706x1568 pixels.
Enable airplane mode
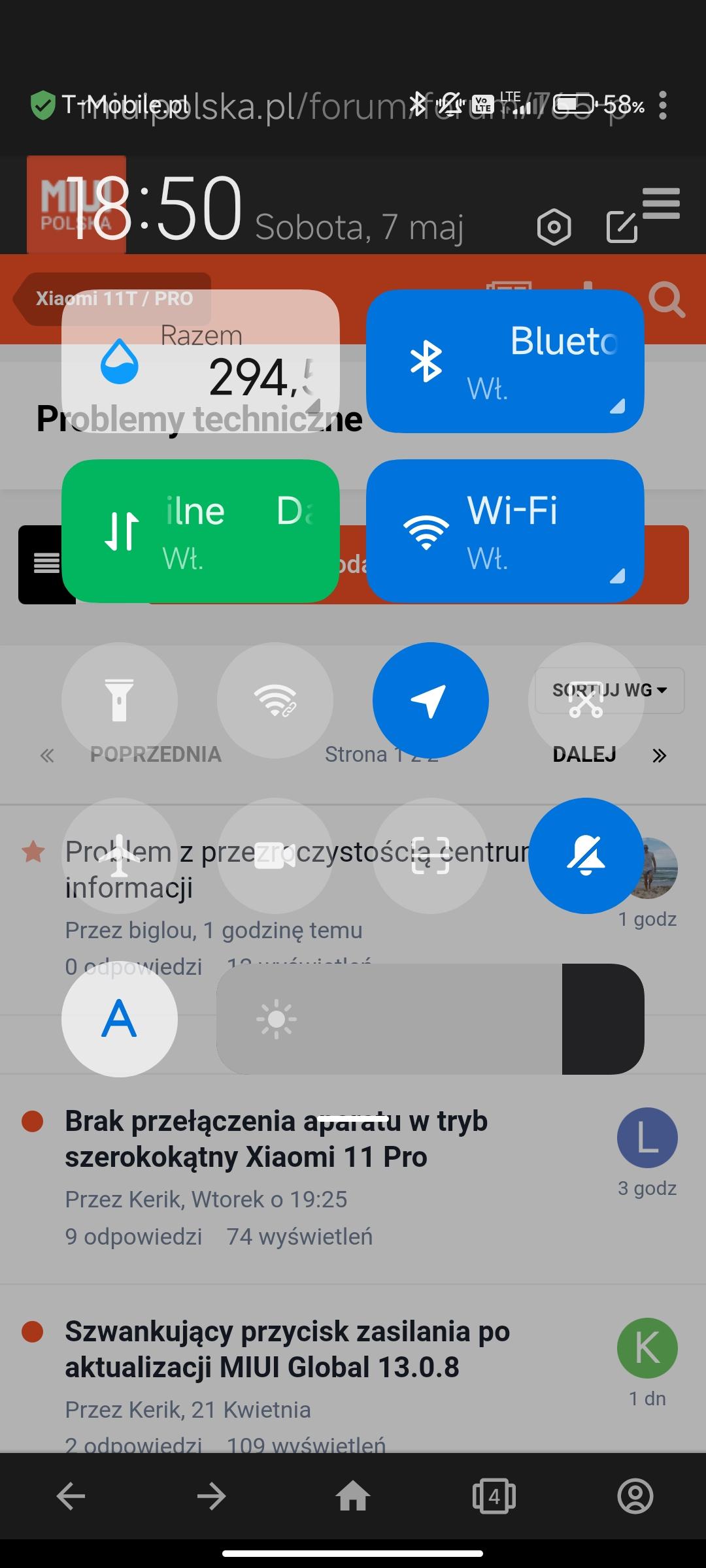pyautogui.click(x=120, y=855)
